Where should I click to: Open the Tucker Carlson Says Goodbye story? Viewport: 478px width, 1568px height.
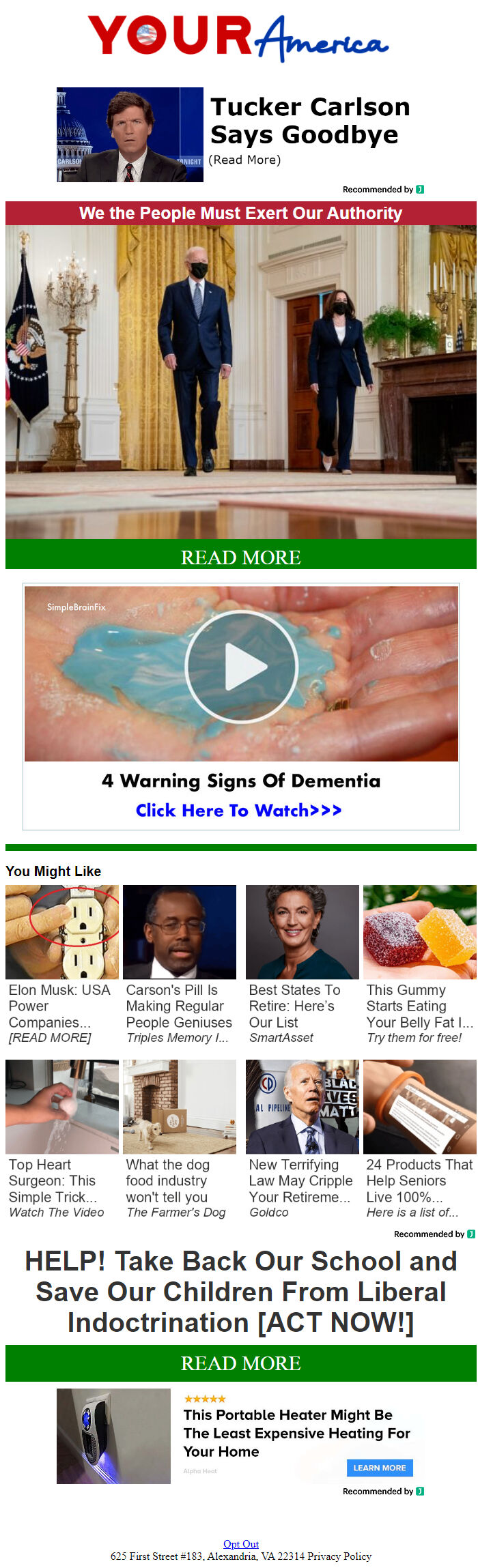tap(309, 121)
